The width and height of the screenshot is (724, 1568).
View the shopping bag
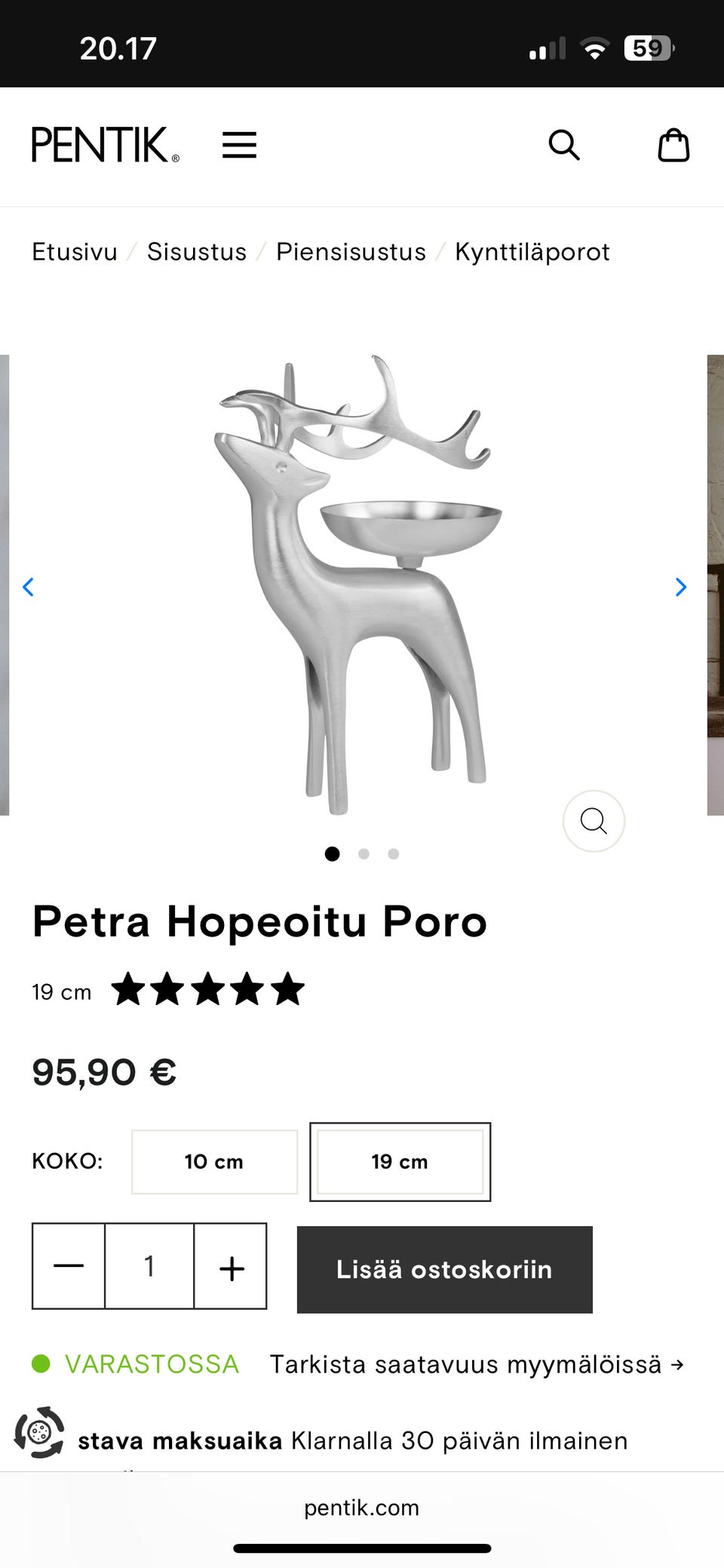coord(673,145)
